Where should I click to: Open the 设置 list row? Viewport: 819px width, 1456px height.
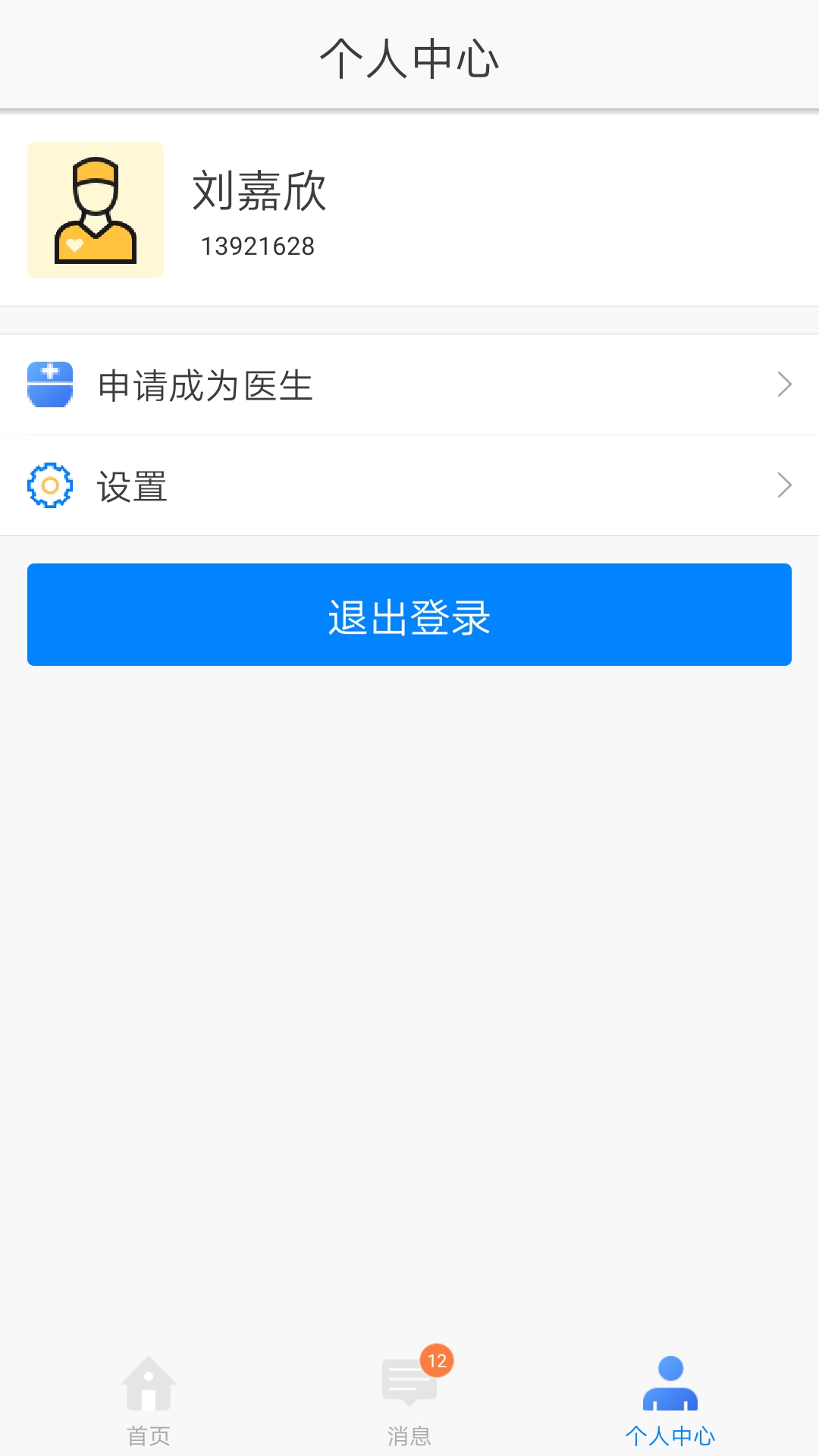pos(409,486)
